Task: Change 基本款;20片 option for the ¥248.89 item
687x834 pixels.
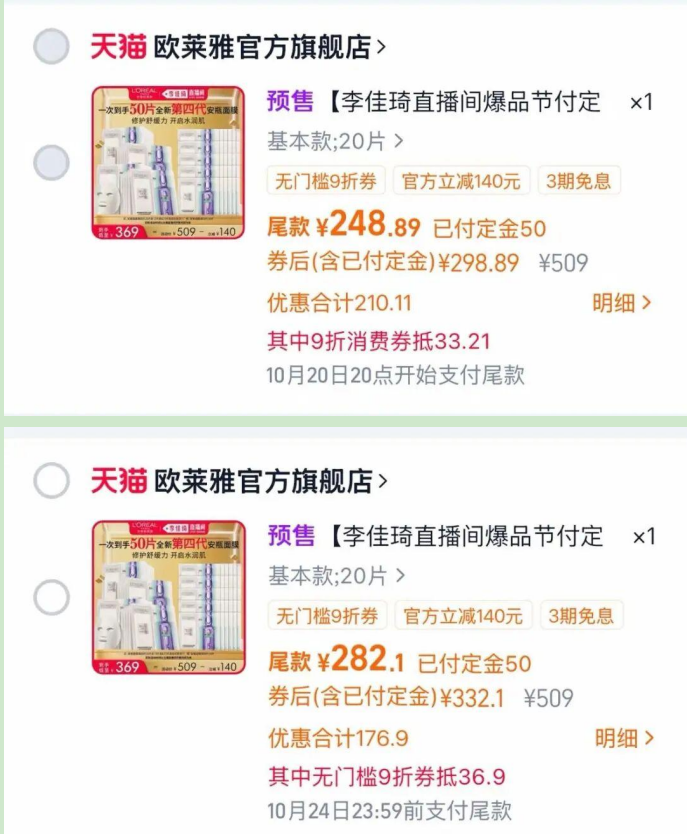Action: click(335, 141)
